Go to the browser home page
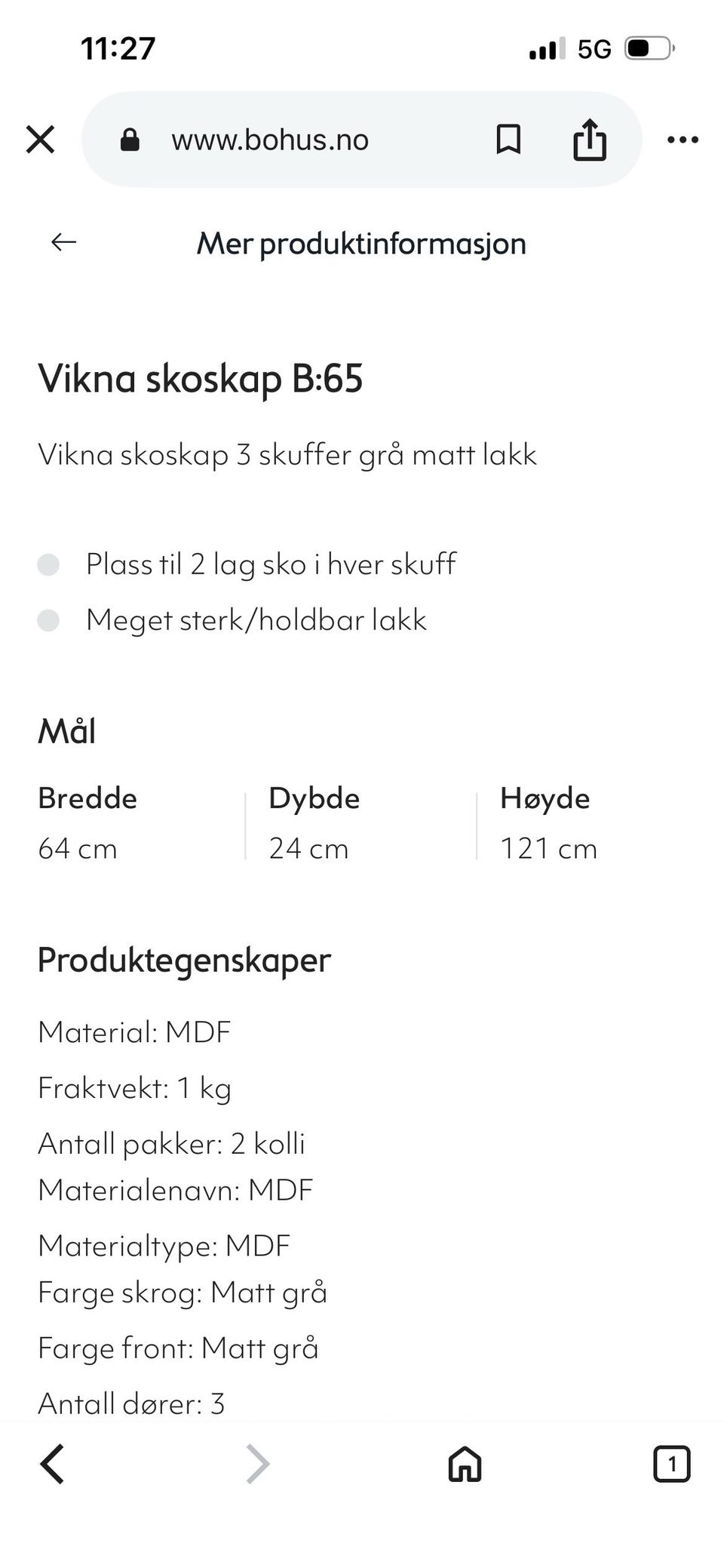The image size is (724, 1568). pyautogui.click(x=465, y=1465)
